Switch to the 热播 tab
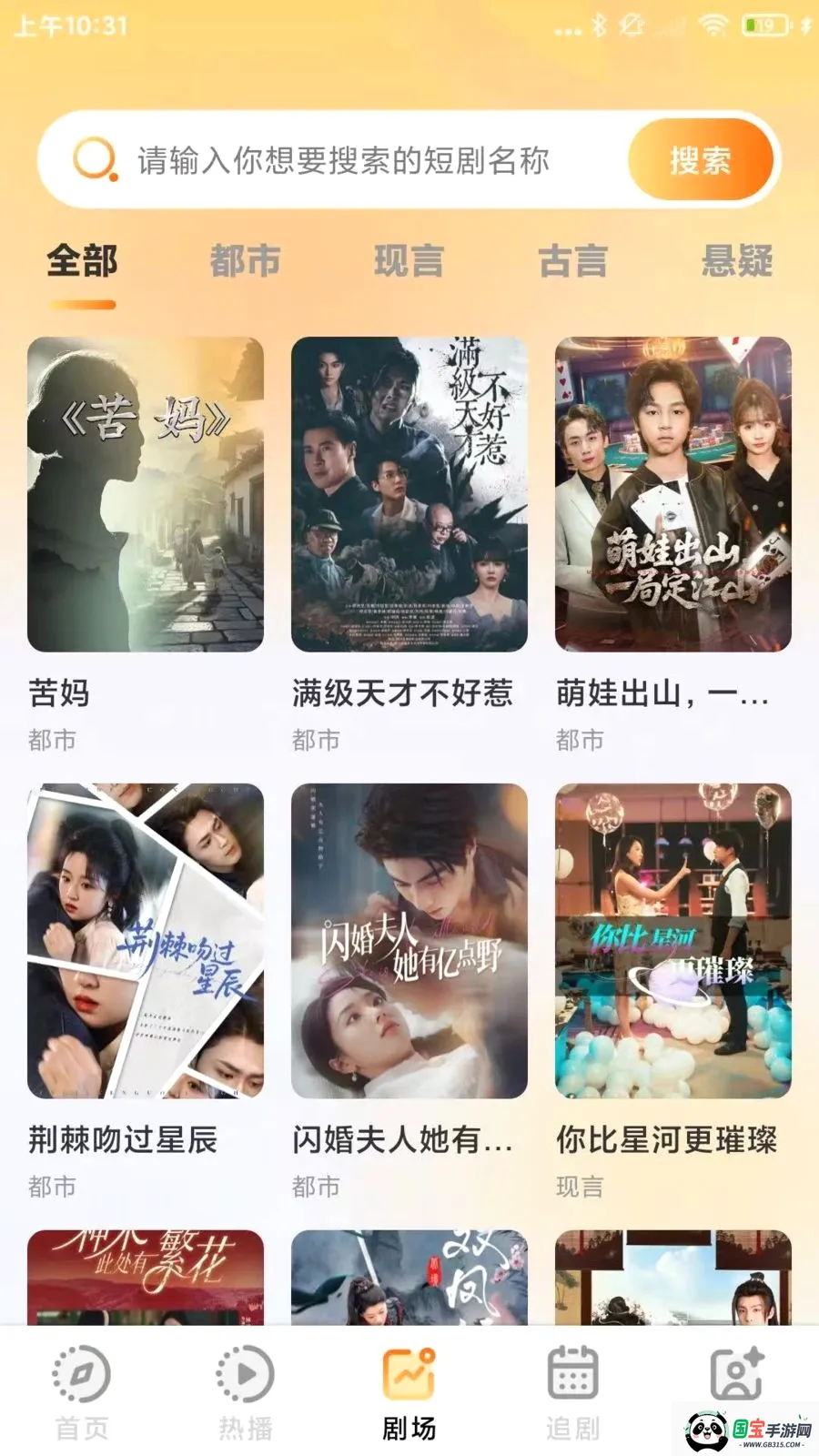Screen dimensions: 819x1456 [246, 1392]
